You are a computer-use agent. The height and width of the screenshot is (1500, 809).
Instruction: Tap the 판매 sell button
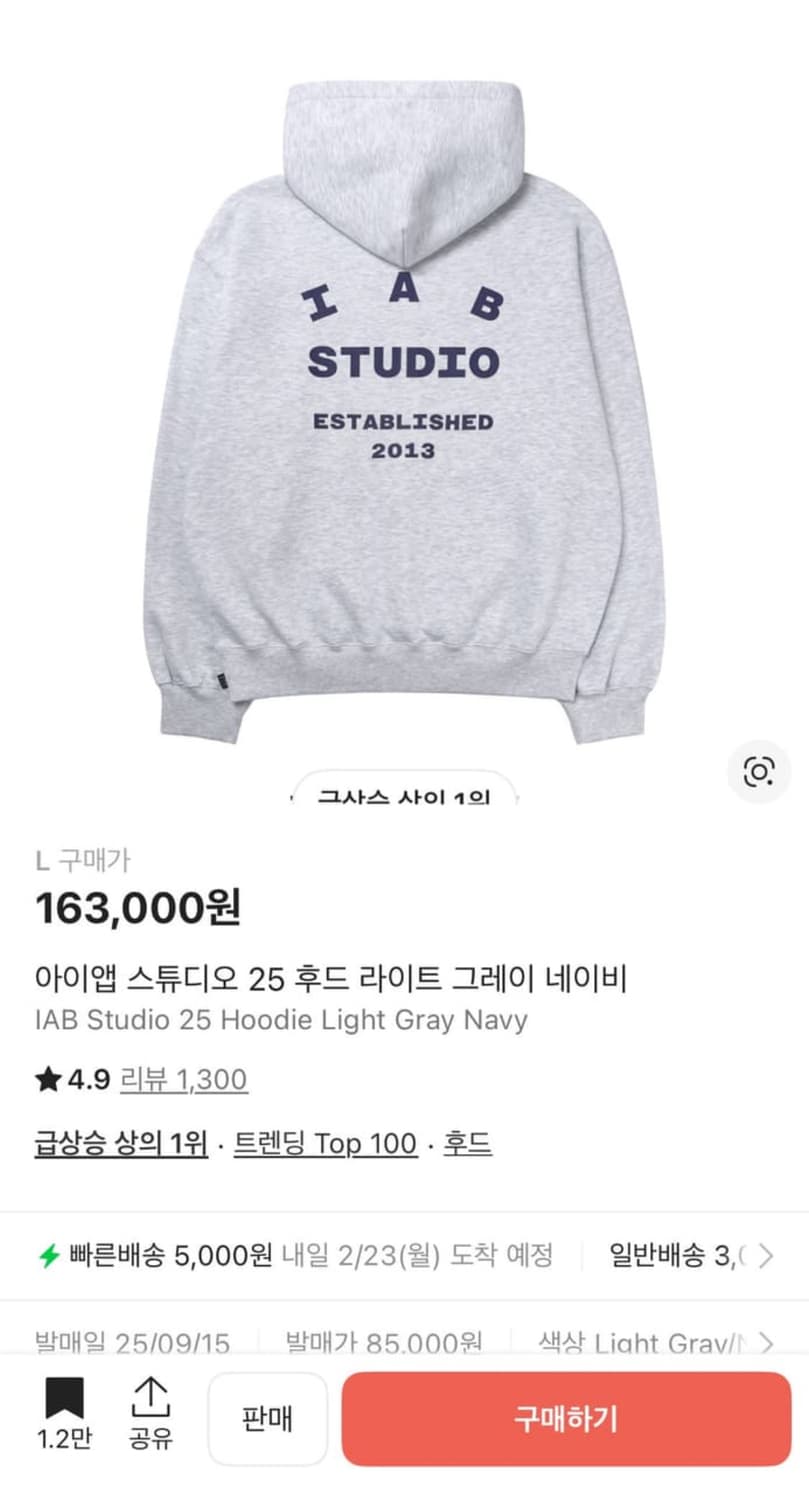[267, 1417]
